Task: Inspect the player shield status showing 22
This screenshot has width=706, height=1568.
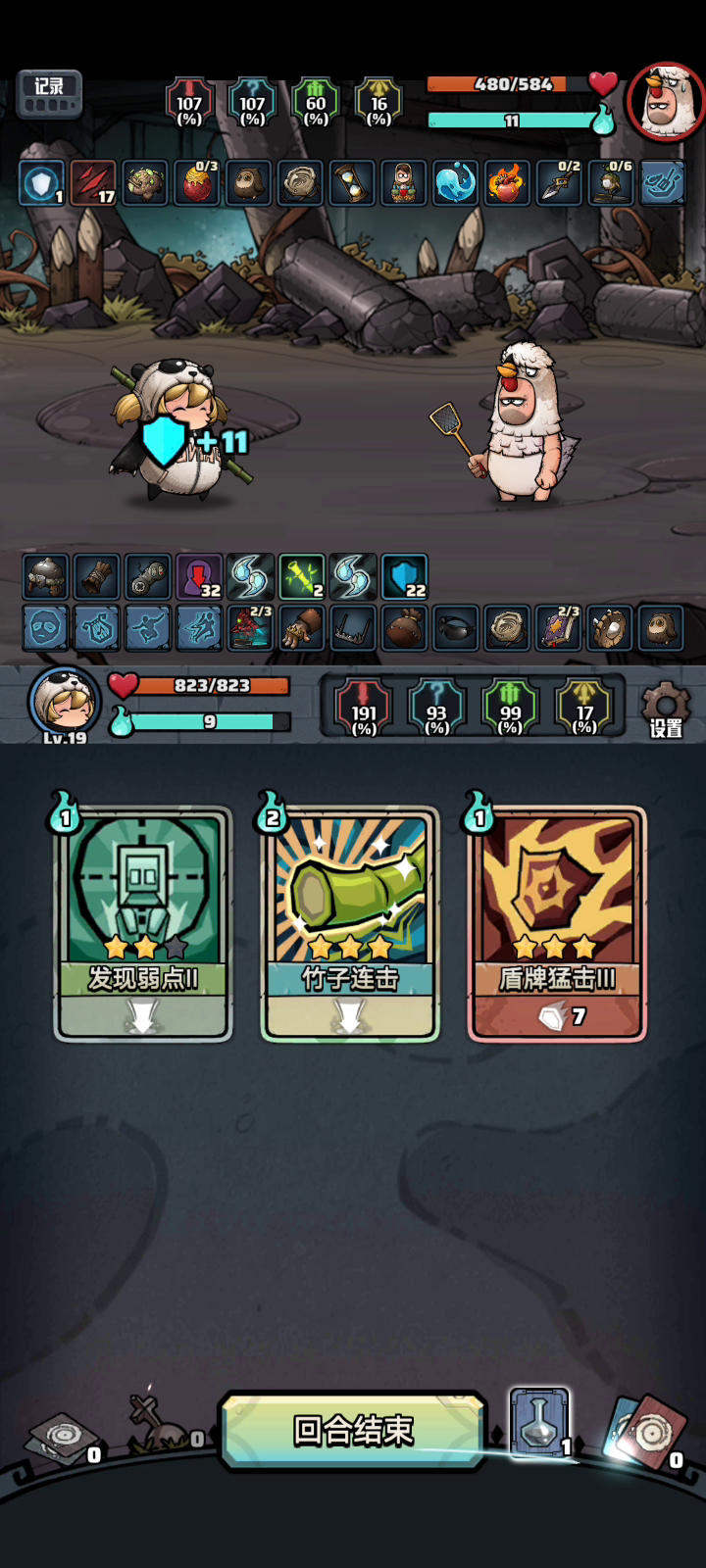Action: [404, 576]
